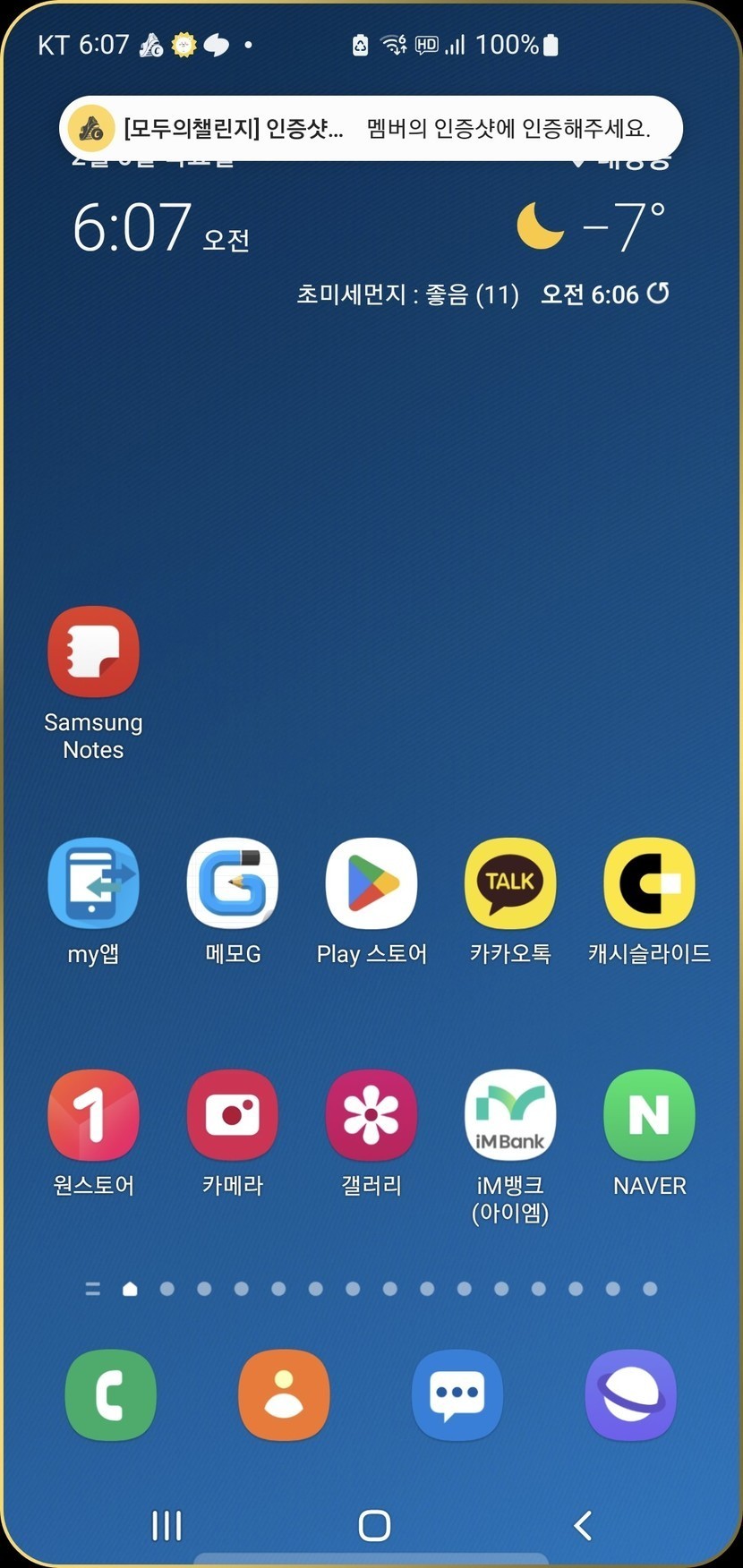Open Play 스토어
Image resolution: width=743 pixels, height=1568 pixels.
pyautogui.click(x=371, y=883)
